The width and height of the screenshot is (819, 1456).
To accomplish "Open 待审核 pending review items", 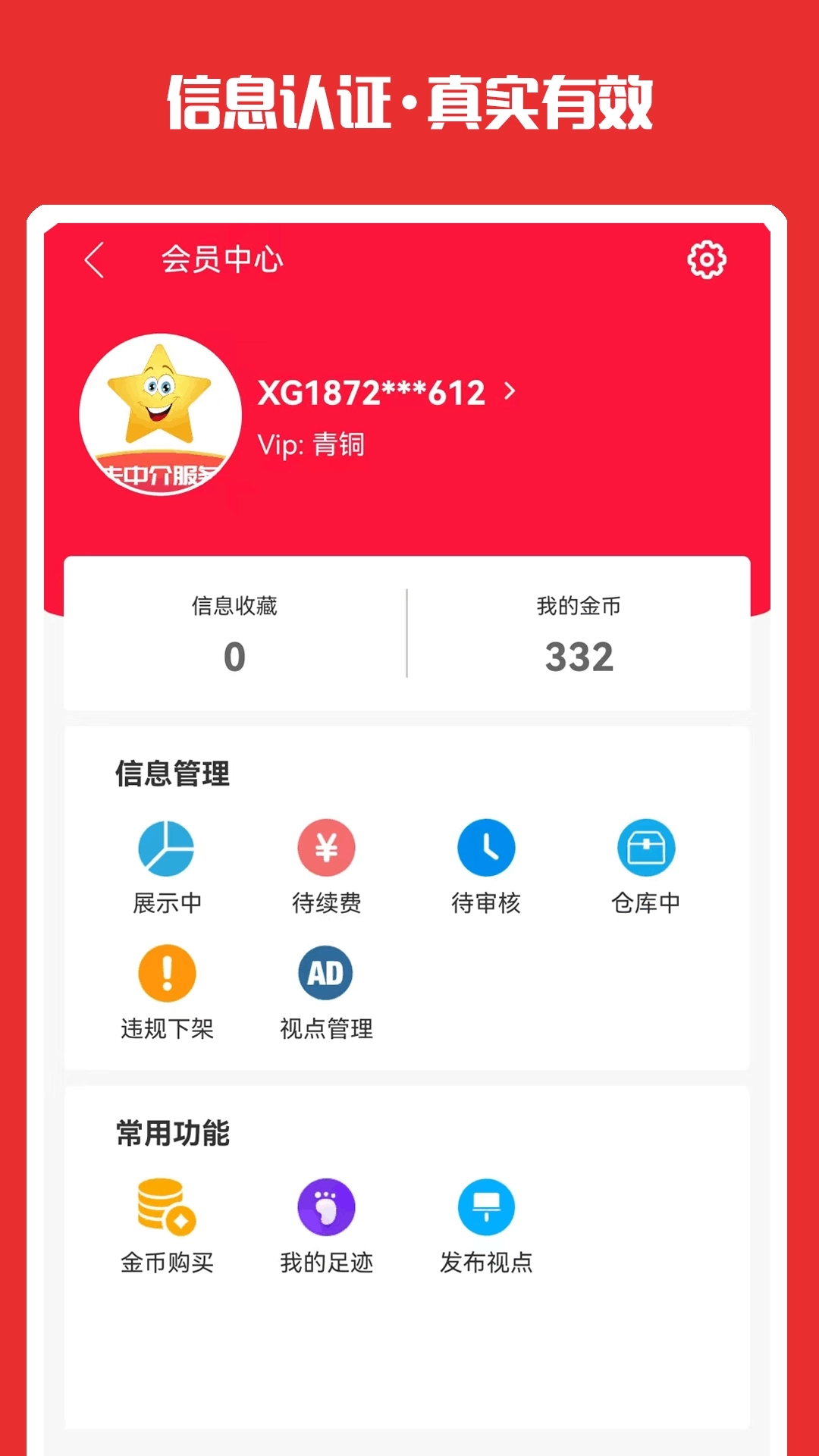I will point(485,849).
